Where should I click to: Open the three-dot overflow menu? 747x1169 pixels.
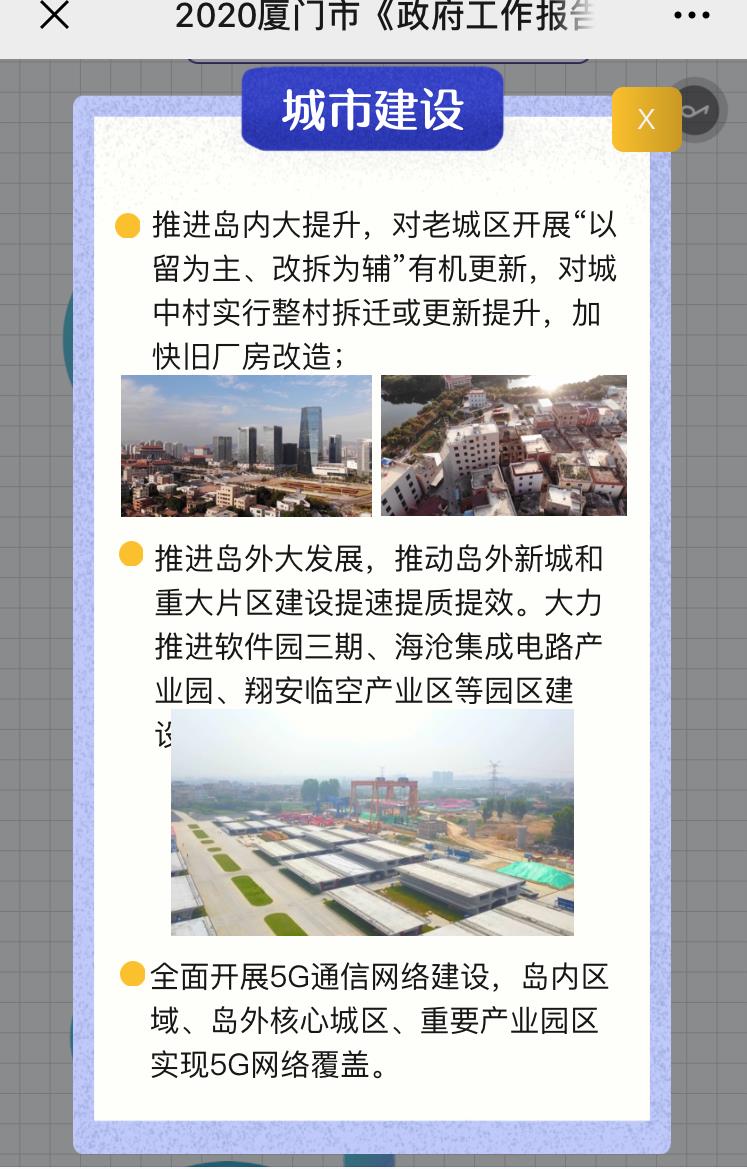pos(691,15)
